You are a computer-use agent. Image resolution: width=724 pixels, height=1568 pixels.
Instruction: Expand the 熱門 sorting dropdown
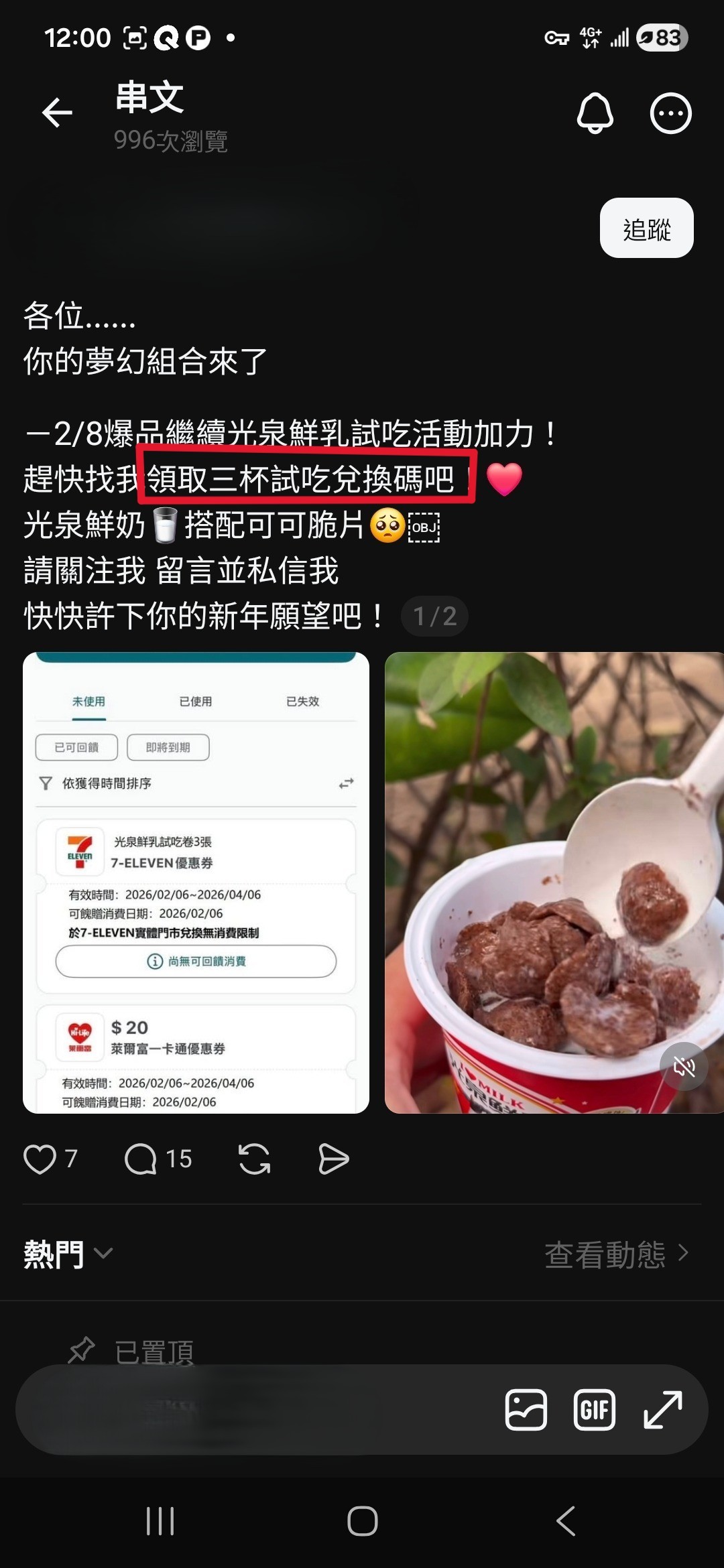68,1253
